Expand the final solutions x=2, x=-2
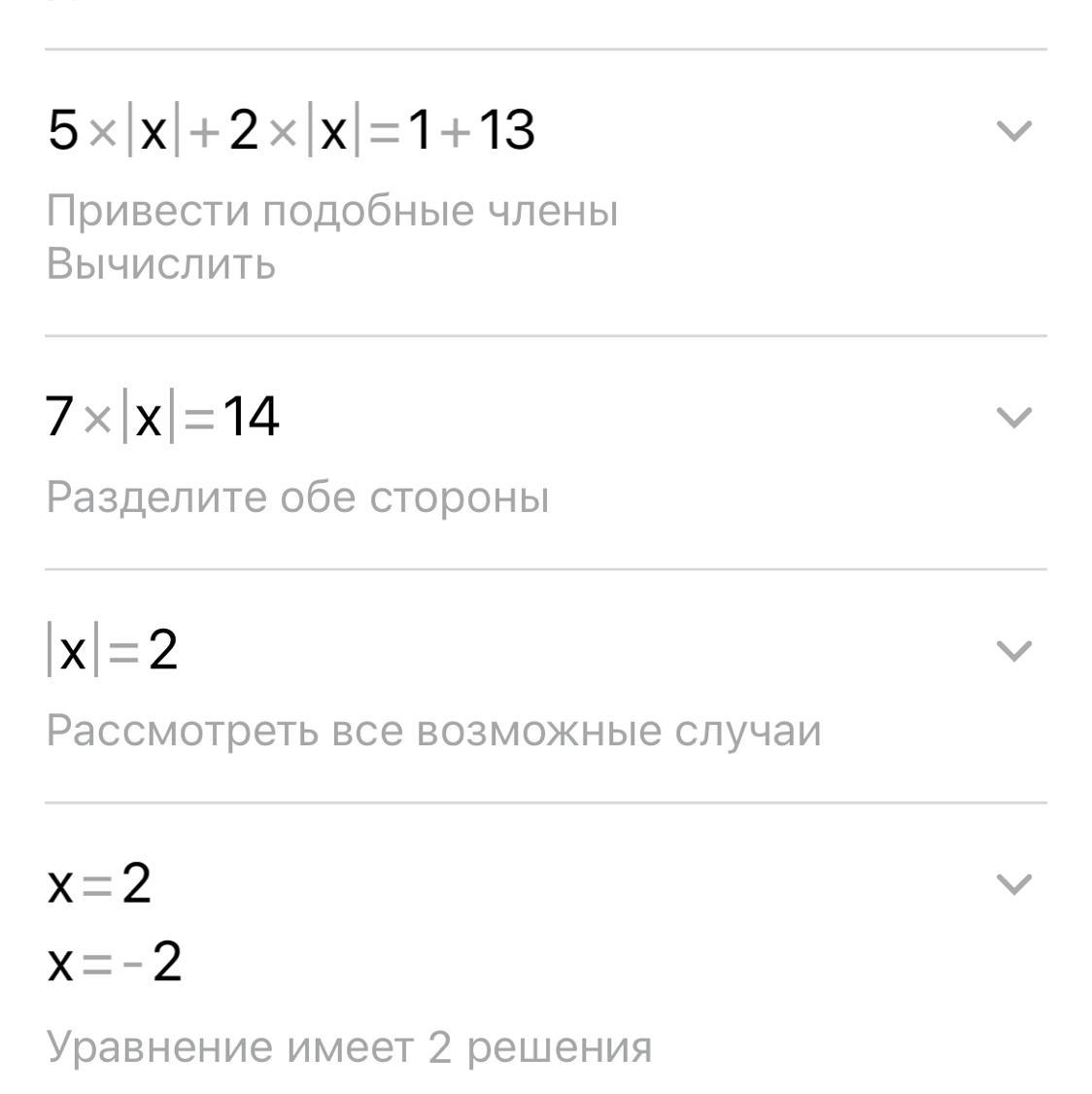This screenshot has height=1094, width=1092. [x=1013, y=884]
